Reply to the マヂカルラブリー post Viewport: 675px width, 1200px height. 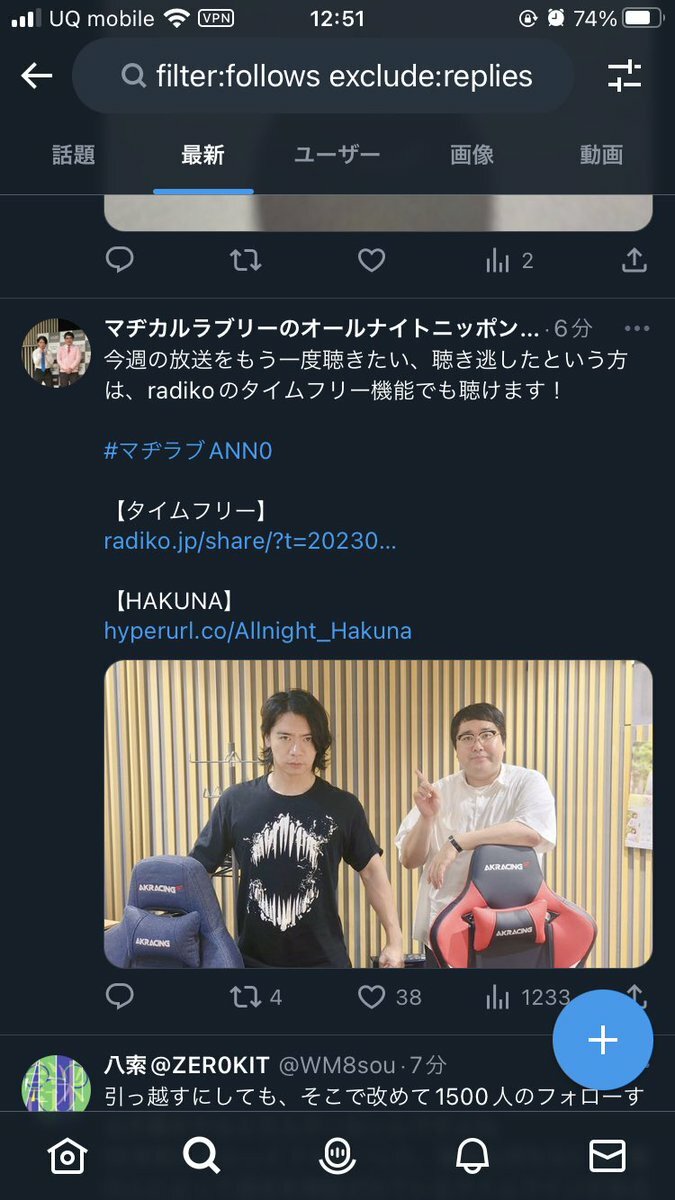coord(120,996)
